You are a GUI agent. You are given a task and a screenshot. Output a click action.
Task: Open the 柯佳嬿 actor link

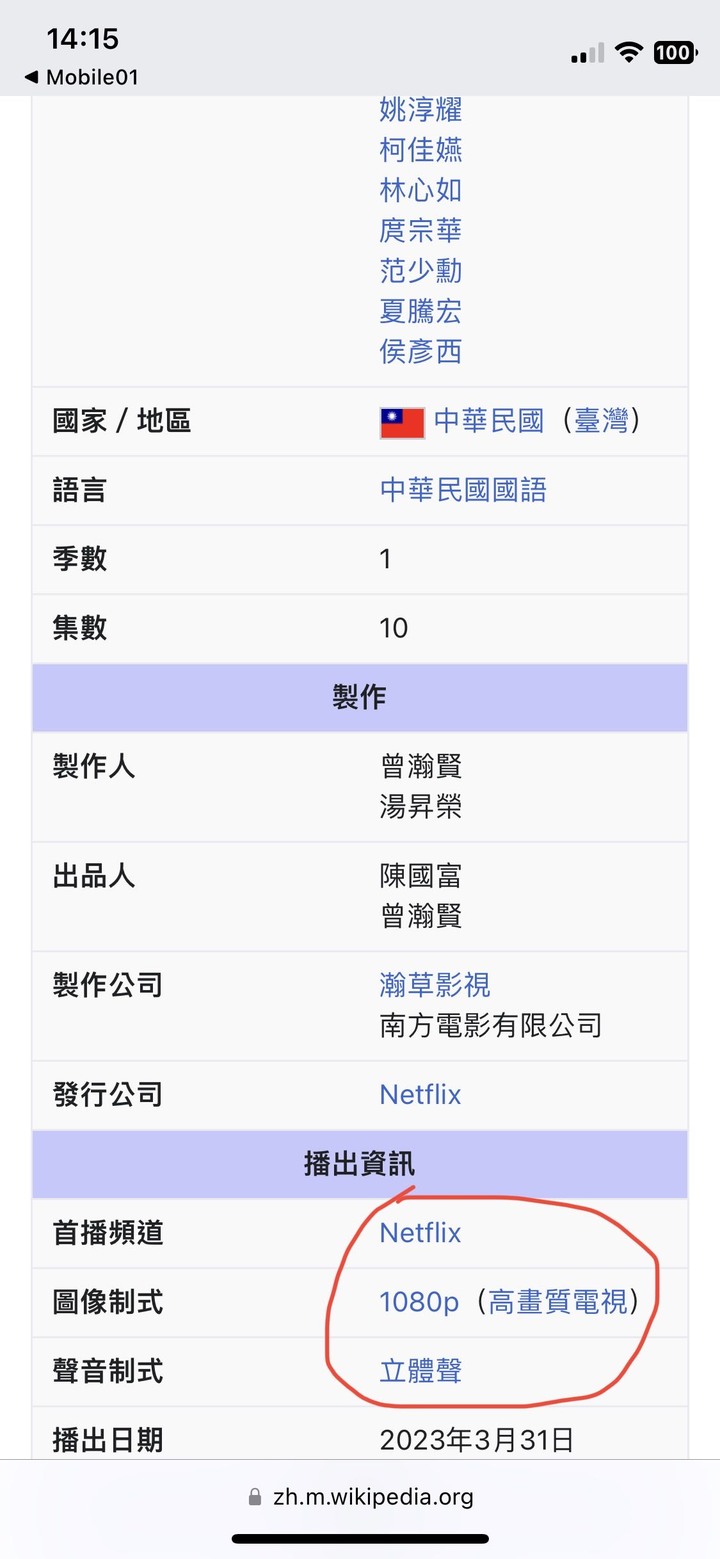pos(421,150)
